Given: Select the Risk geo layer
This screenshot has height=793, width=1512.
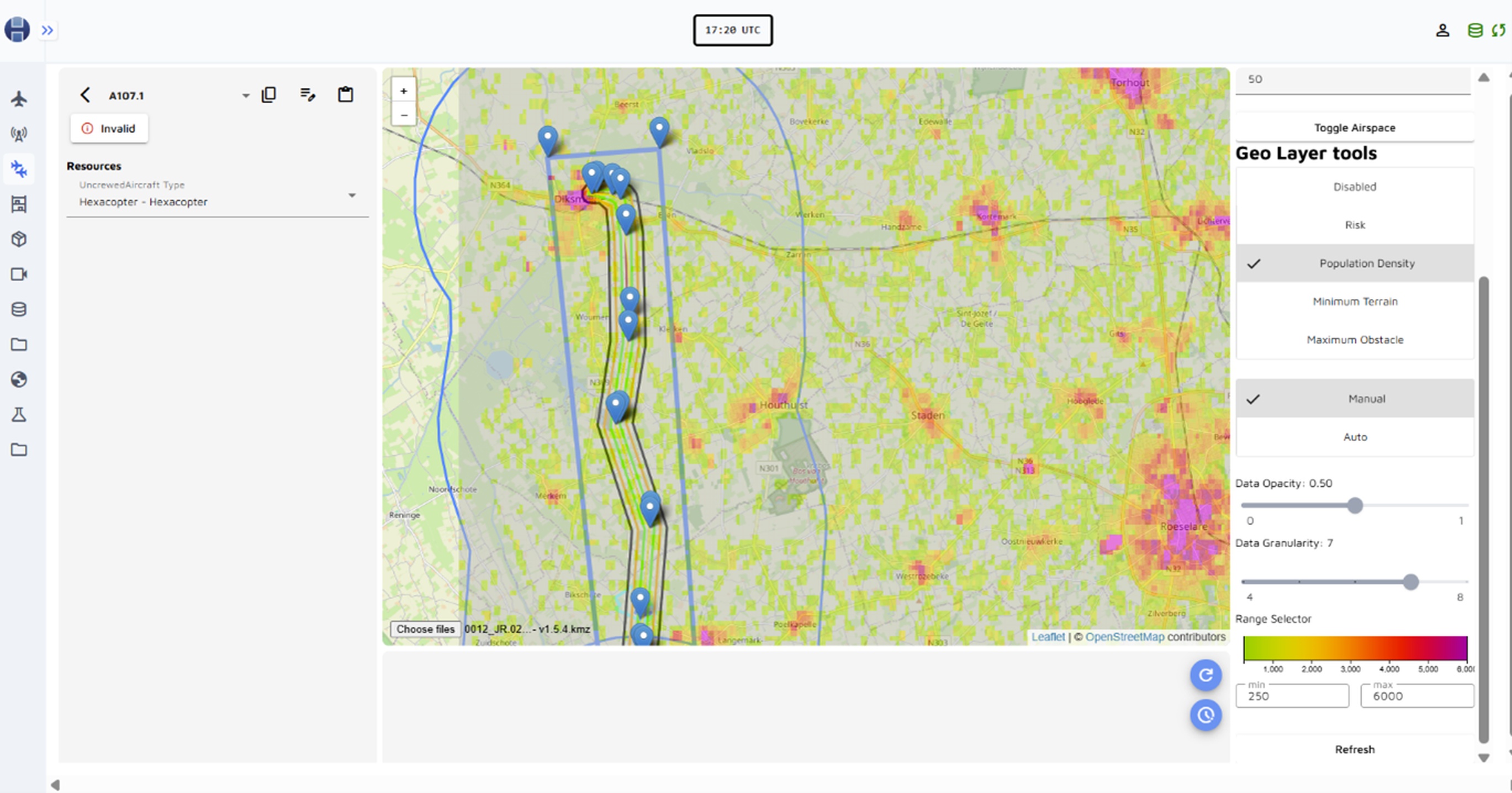Looking at the screenshot, I should [1354, 225].
